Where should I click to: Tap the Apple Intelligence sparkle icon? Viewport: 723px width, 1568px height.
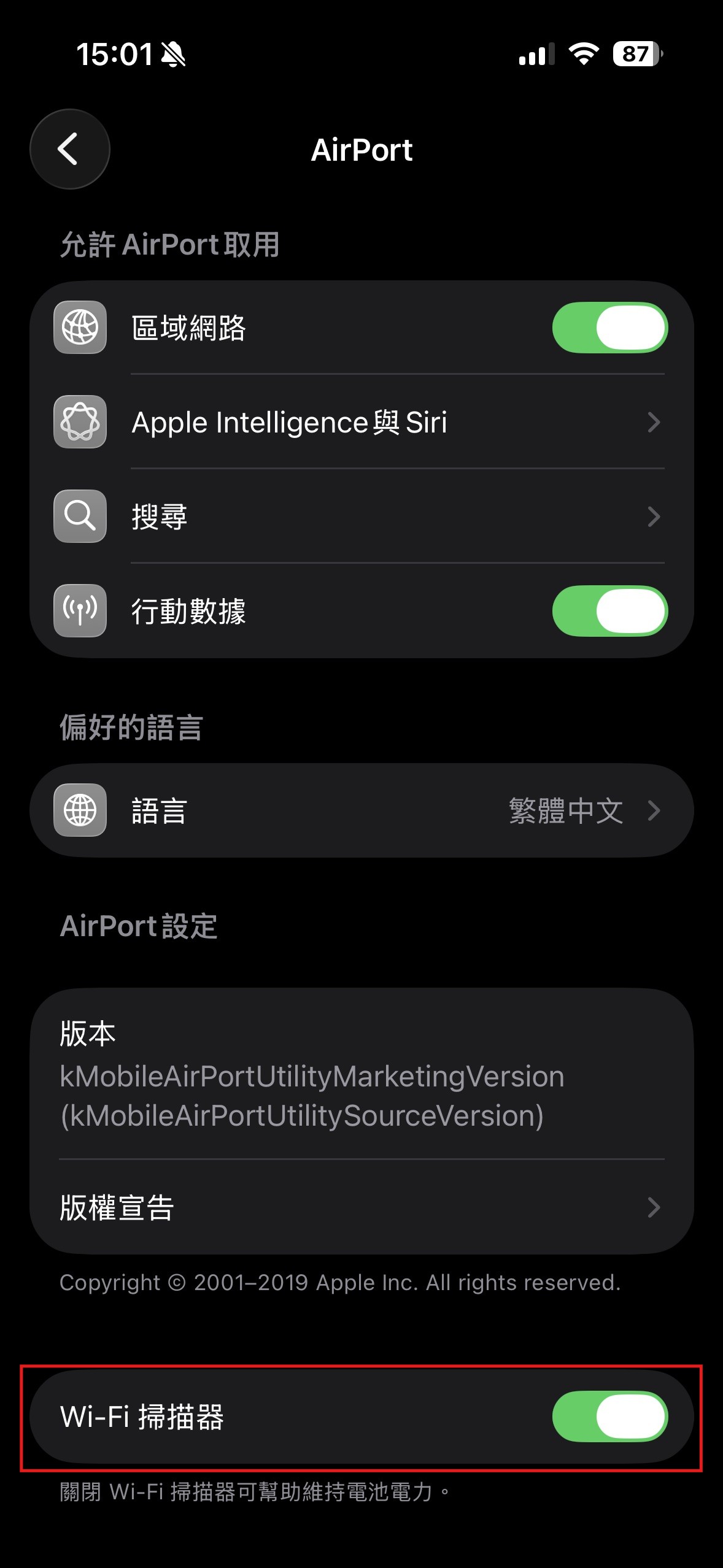pyautogui.click(x=80, y=423)
